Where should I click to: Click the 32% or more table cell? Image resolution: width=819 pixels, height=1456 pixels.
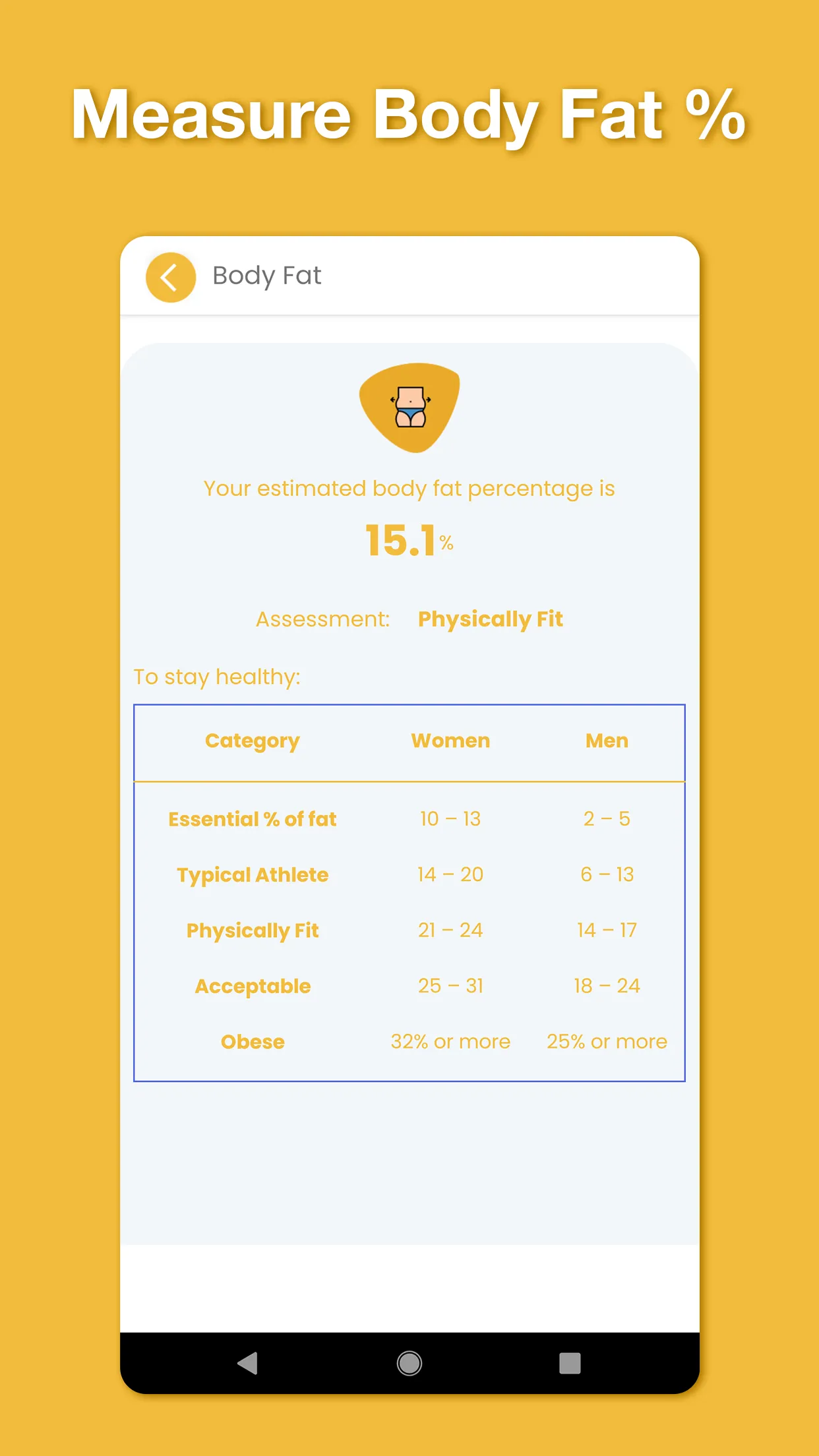pos(450,1041)
